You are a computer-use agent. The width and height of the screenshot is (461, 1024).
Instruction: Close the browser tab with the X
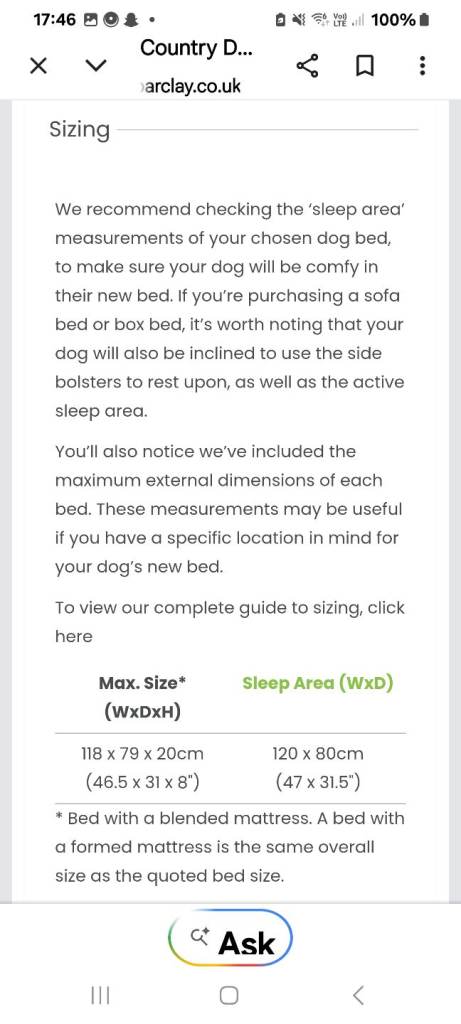(39, 66)
